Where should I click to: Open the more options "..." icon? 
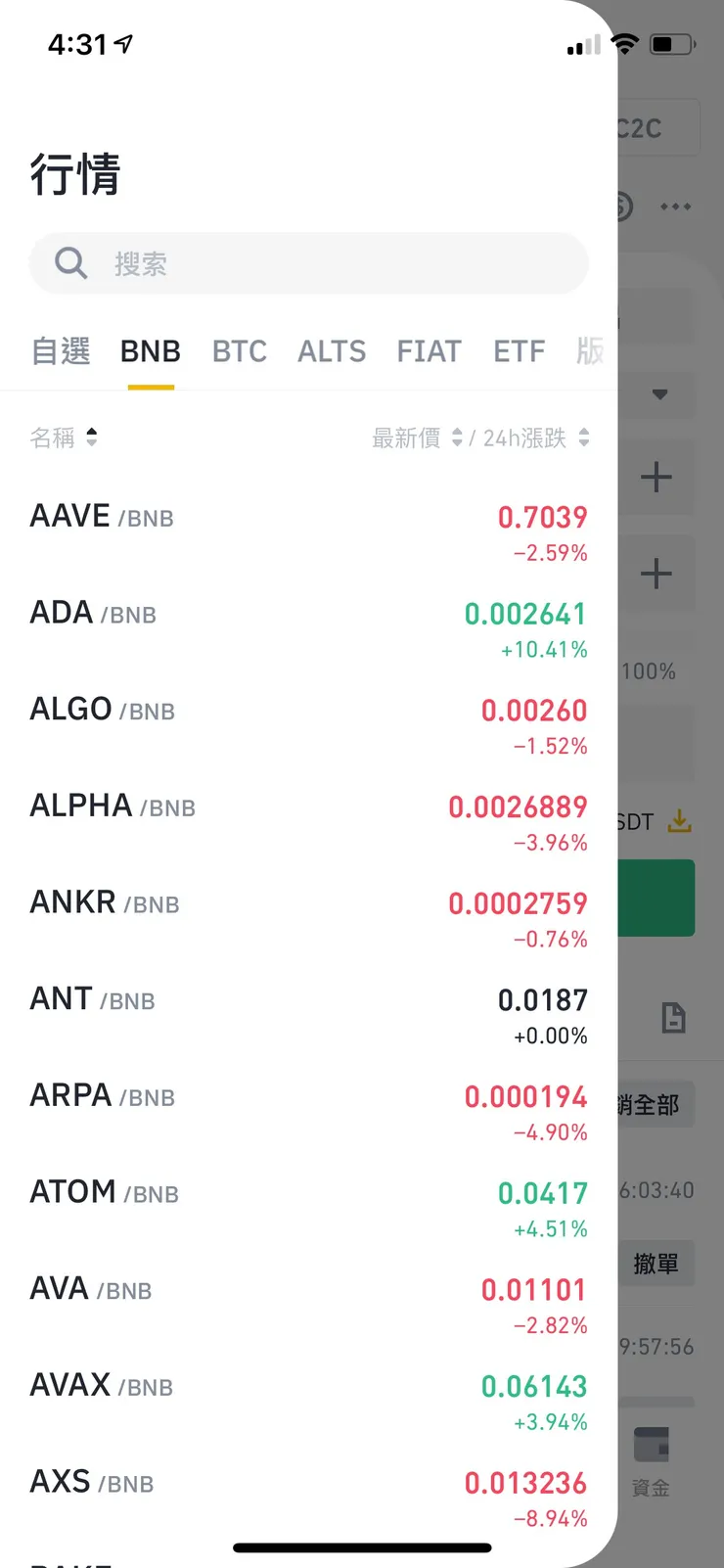pos(675,206)
